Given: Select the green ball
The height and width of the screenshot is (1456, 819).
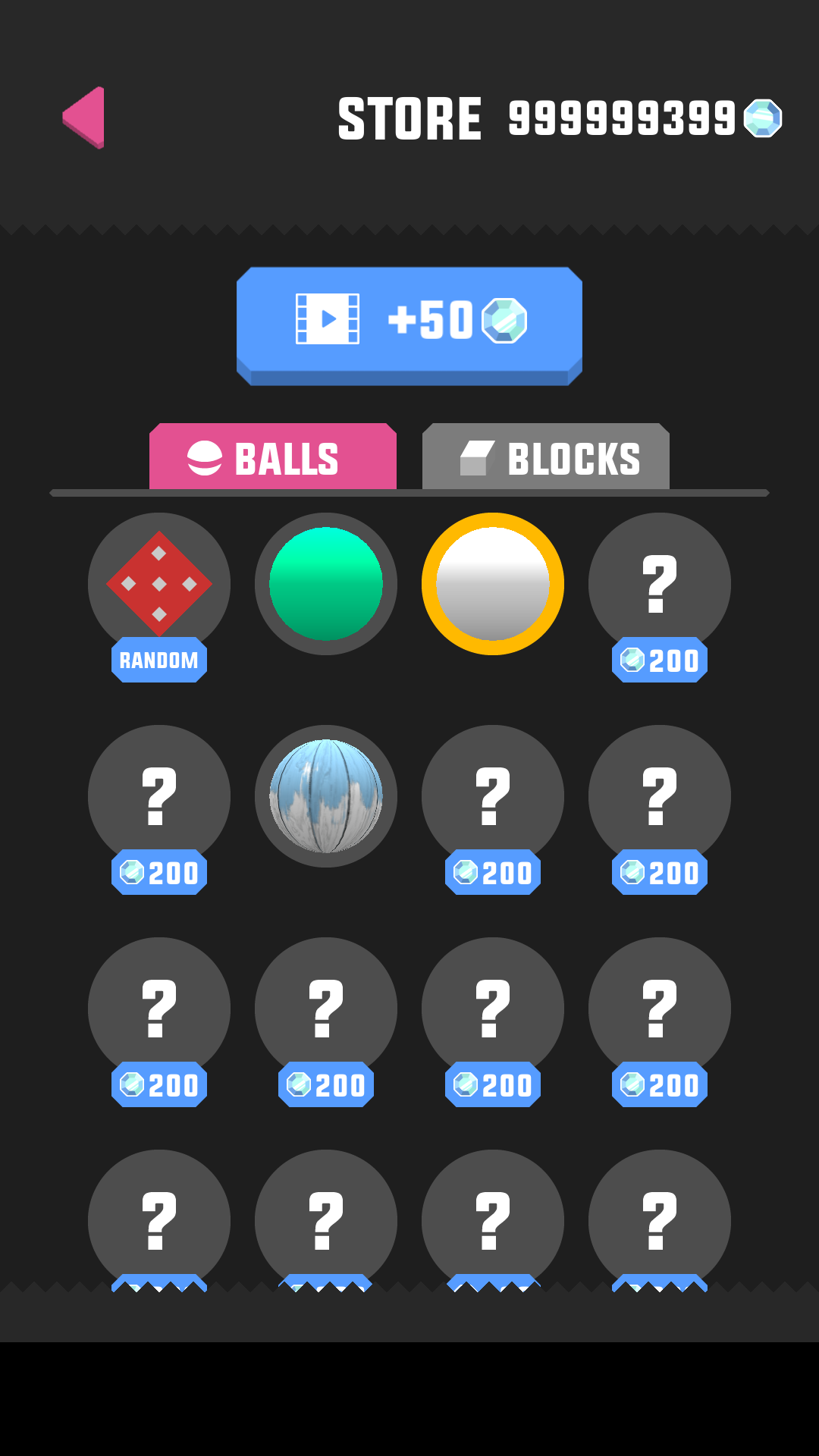Looking at the screenshot, I should (x=326, y=584).
